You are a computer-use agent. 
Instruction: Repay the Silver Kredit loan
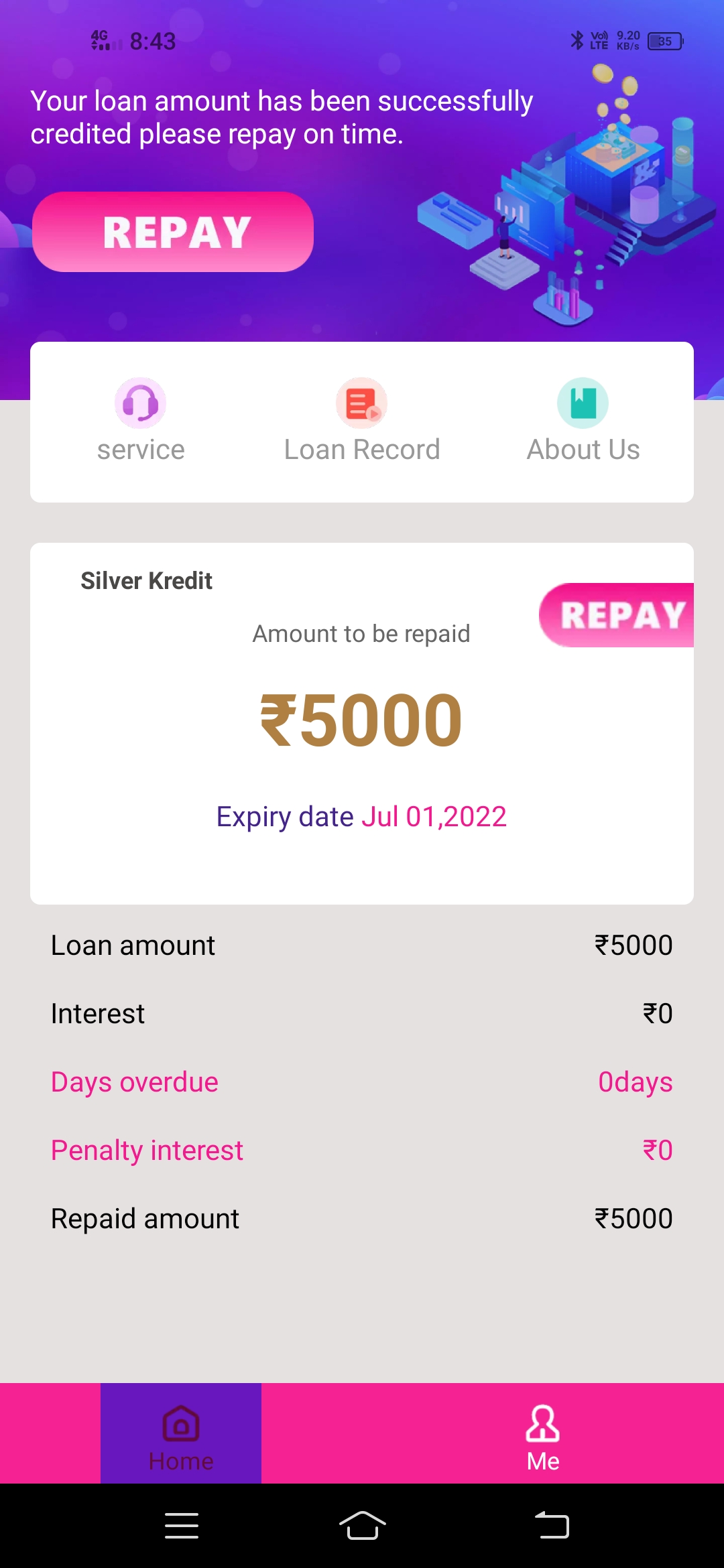click(x=618, y=615)
